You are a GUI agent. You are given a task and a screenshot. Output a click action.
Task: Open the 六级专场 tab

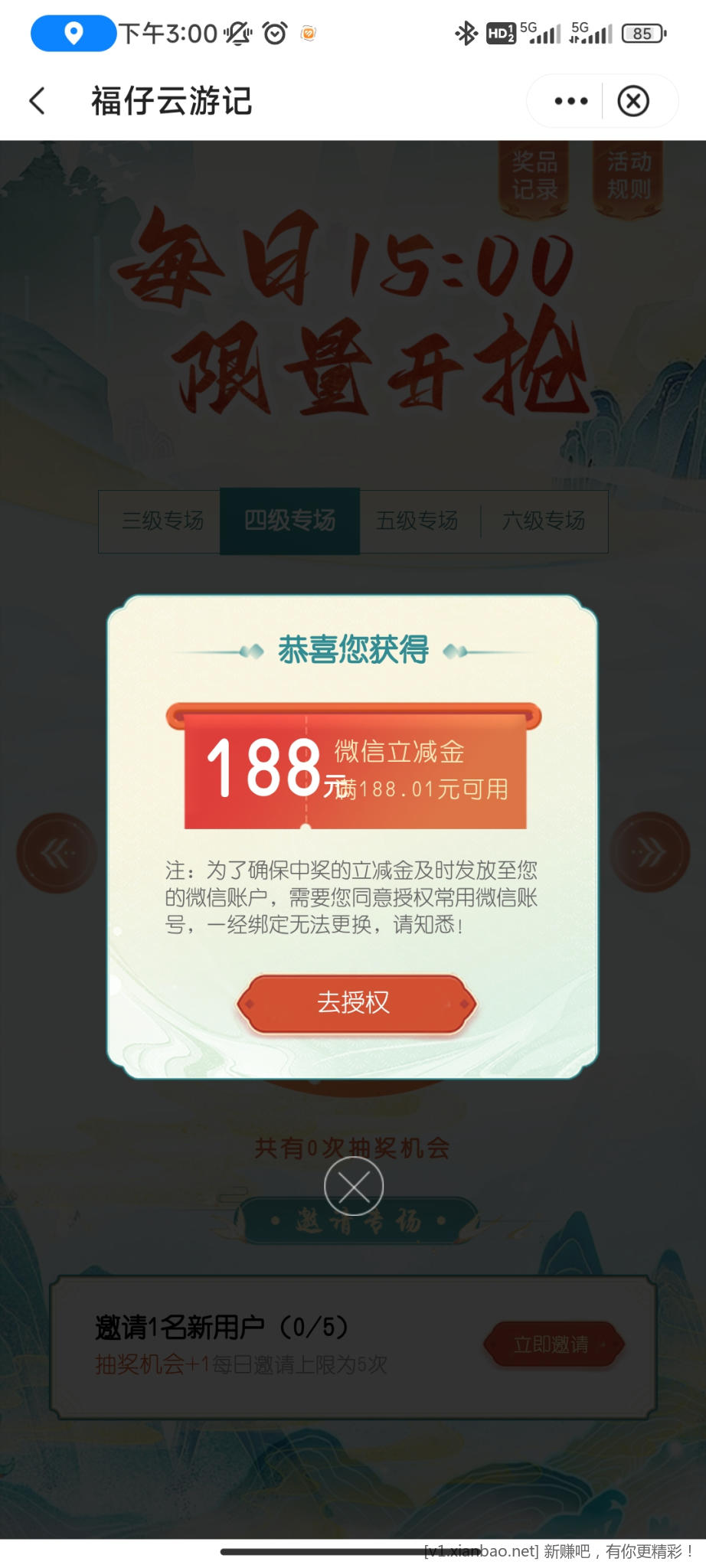click(544, 521)
